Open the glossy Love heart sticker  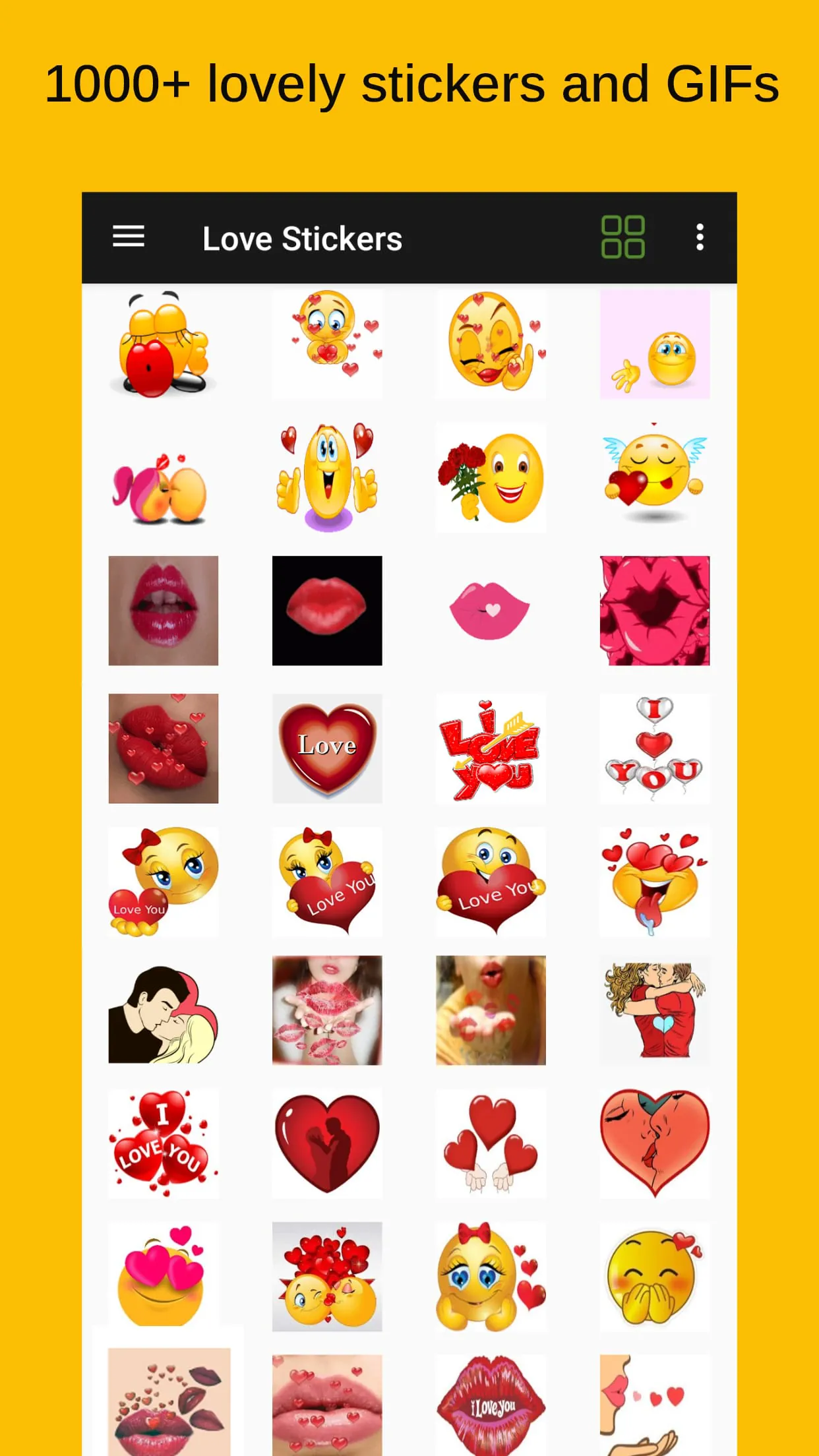(x=327, y=748)
